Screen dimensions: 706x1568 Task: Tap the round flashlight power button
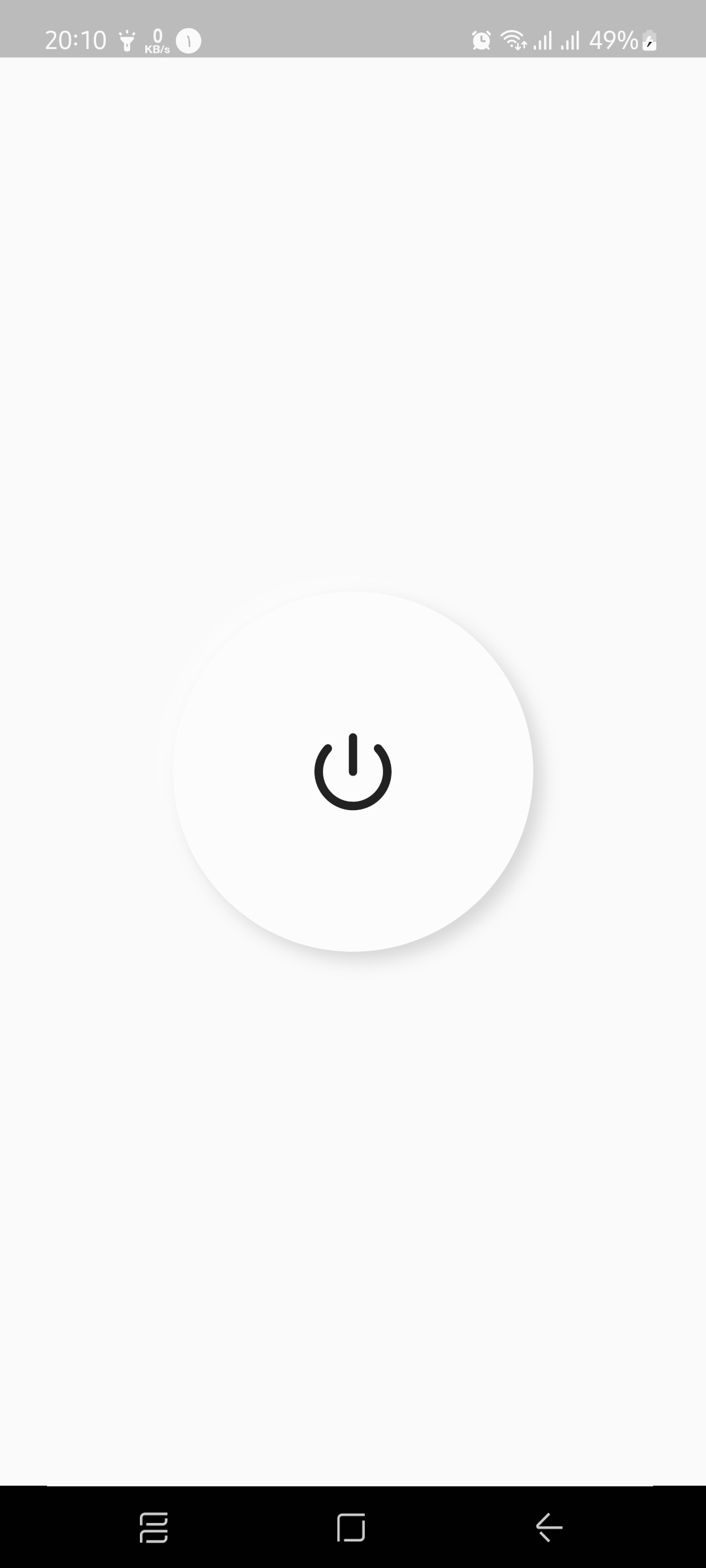point(353,771)
